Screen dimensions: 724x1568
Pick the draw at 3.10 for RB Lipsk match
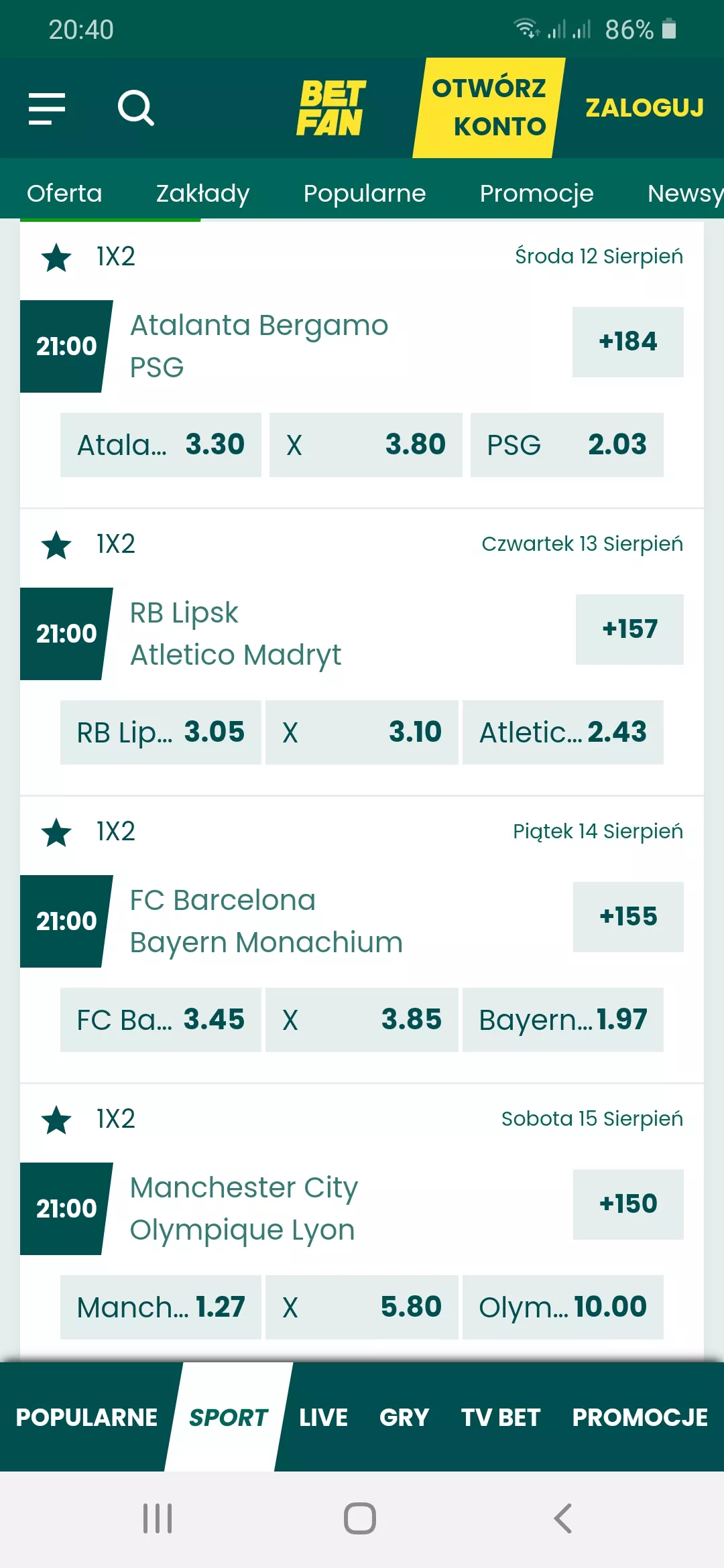click(361, 732)
